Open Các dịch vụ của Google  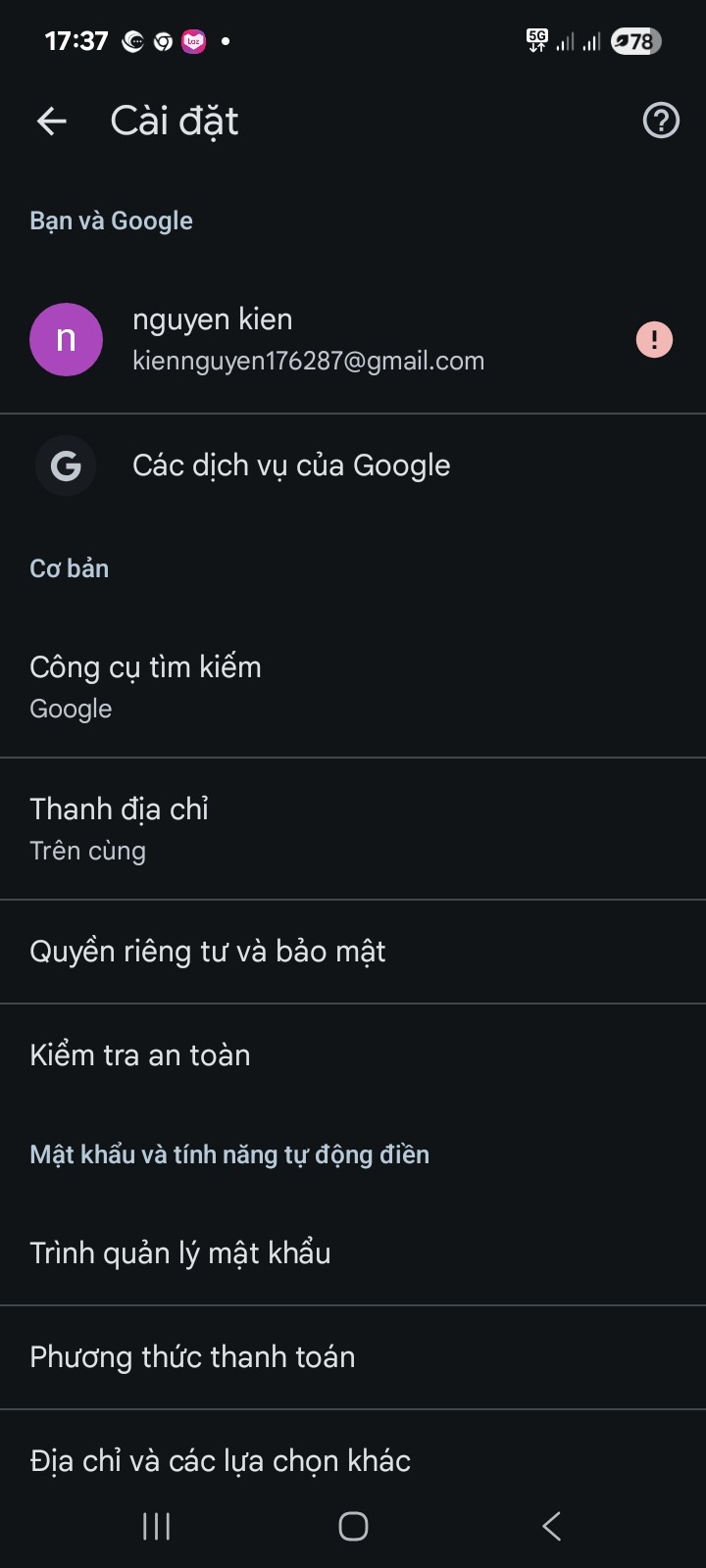point(291,465)
